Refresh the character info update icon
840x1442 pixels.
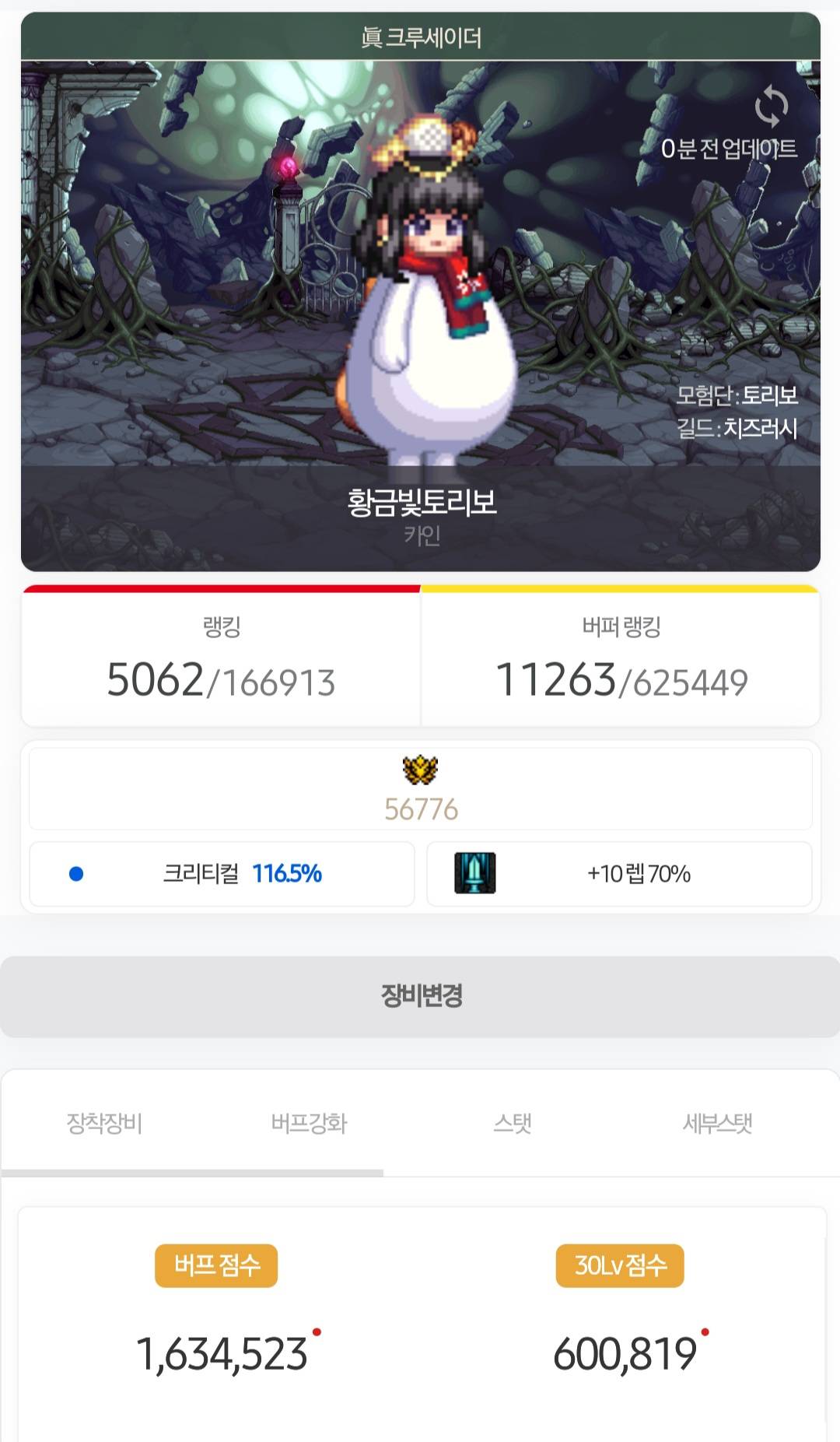point(771,107)
